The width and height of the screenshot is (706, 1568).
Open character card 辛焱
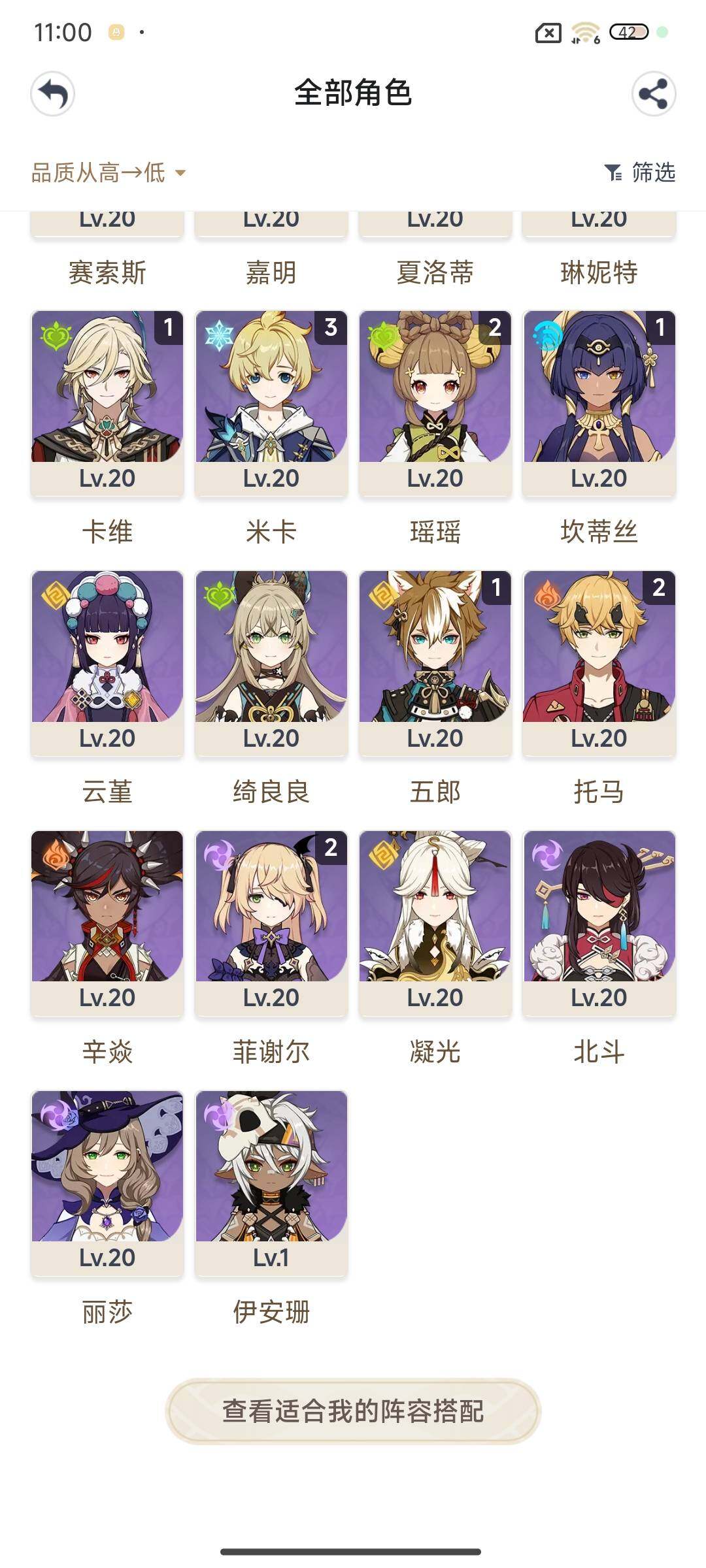[107, 923]
